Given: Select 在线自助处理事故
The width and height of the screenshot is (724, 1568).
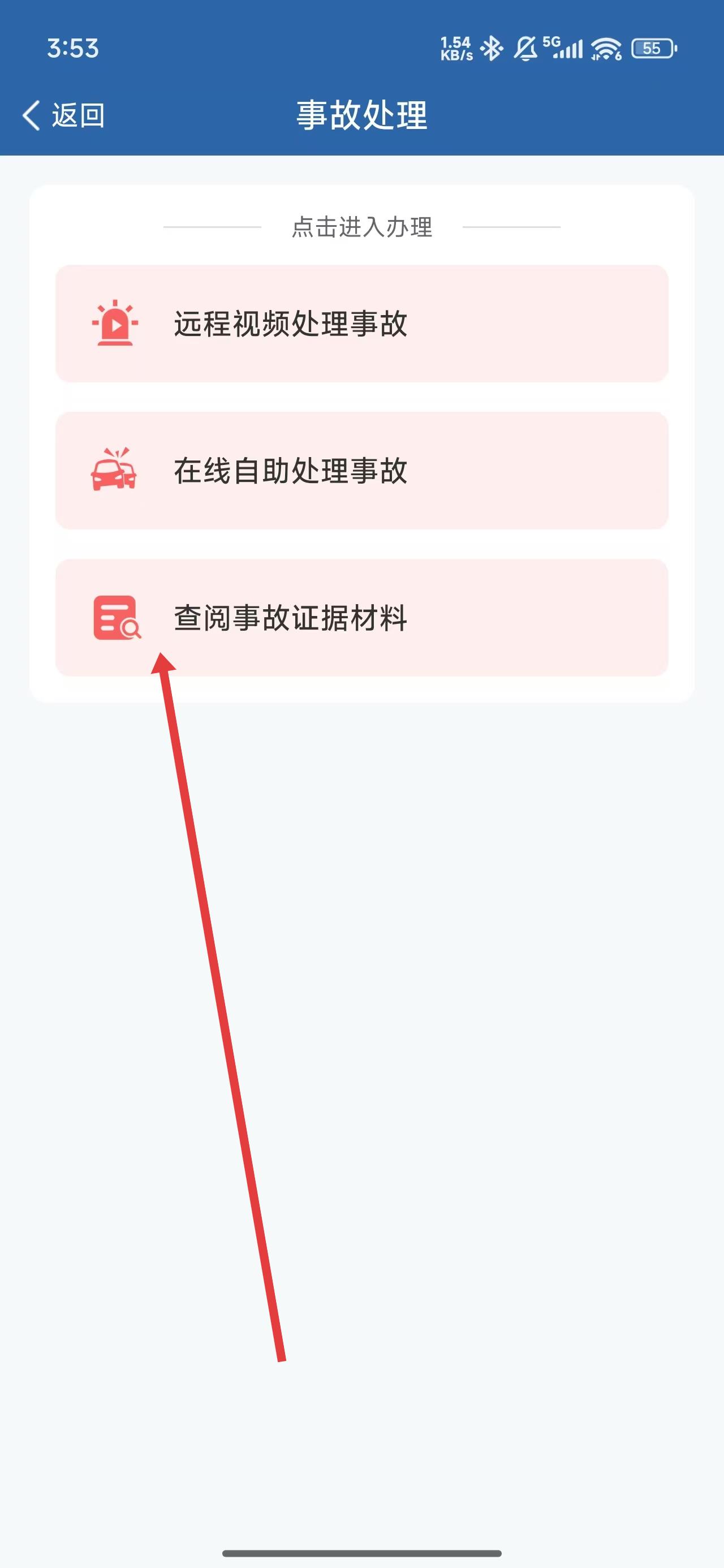Looking at the screenshot, I should 361,471.
